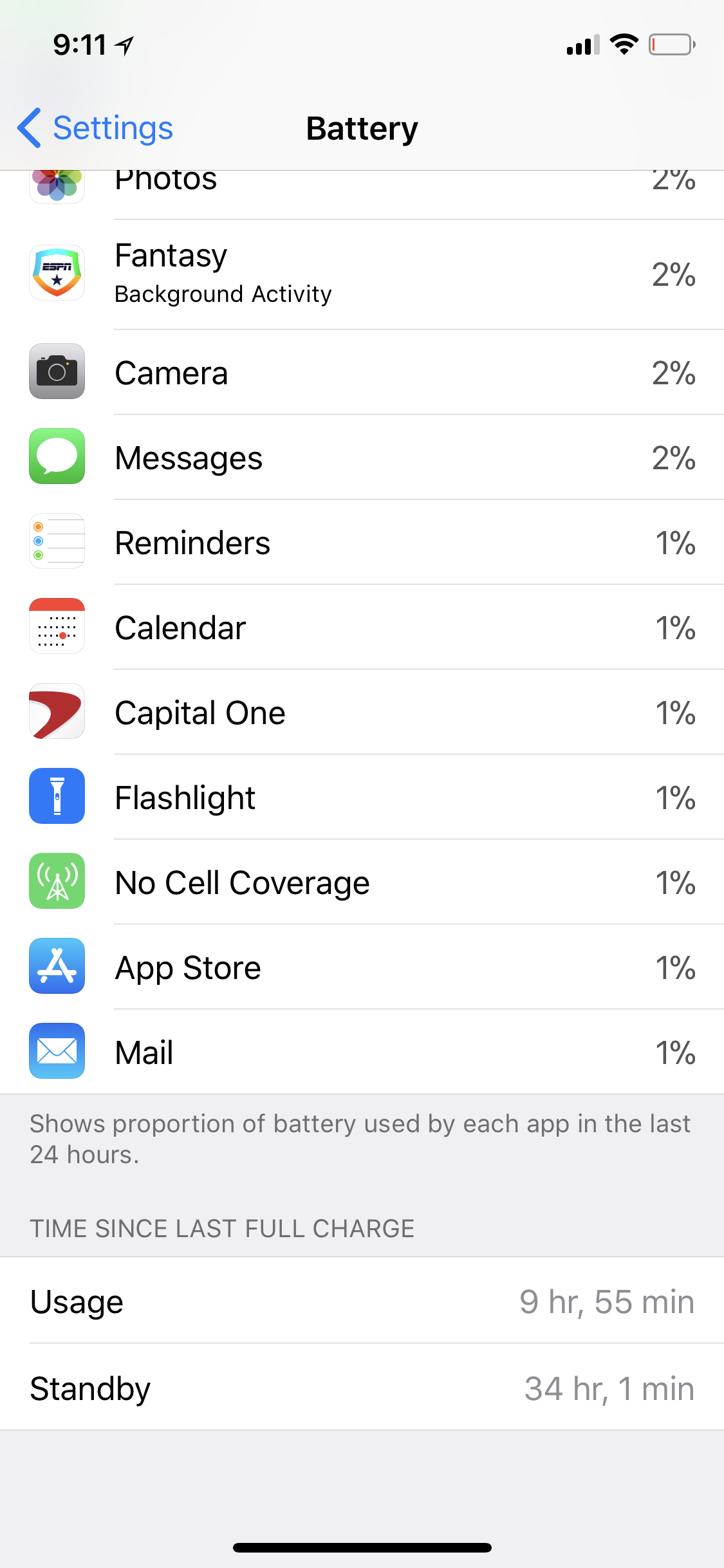Tap the Fantasy battery usage row
The image size is (724, 1568).
click(x=362, y=274)
